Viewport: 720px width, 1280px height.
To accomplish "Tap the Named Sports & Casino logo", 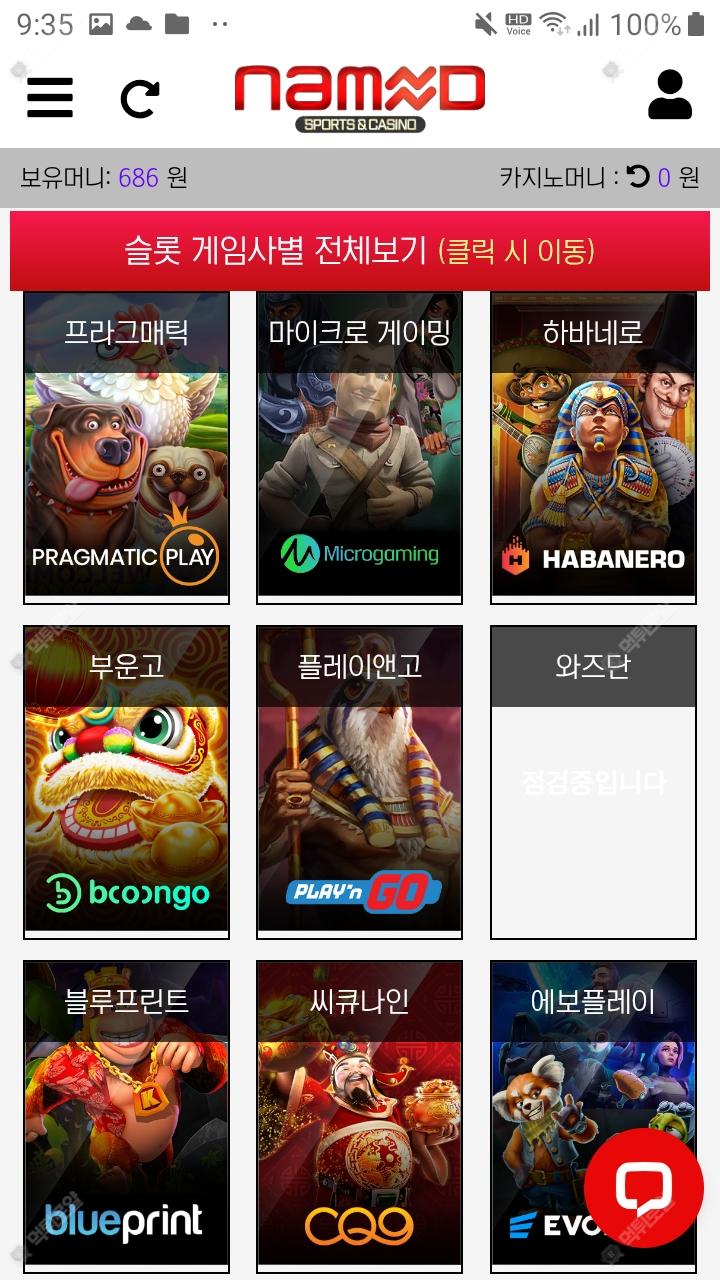I will tap(360, 98).
